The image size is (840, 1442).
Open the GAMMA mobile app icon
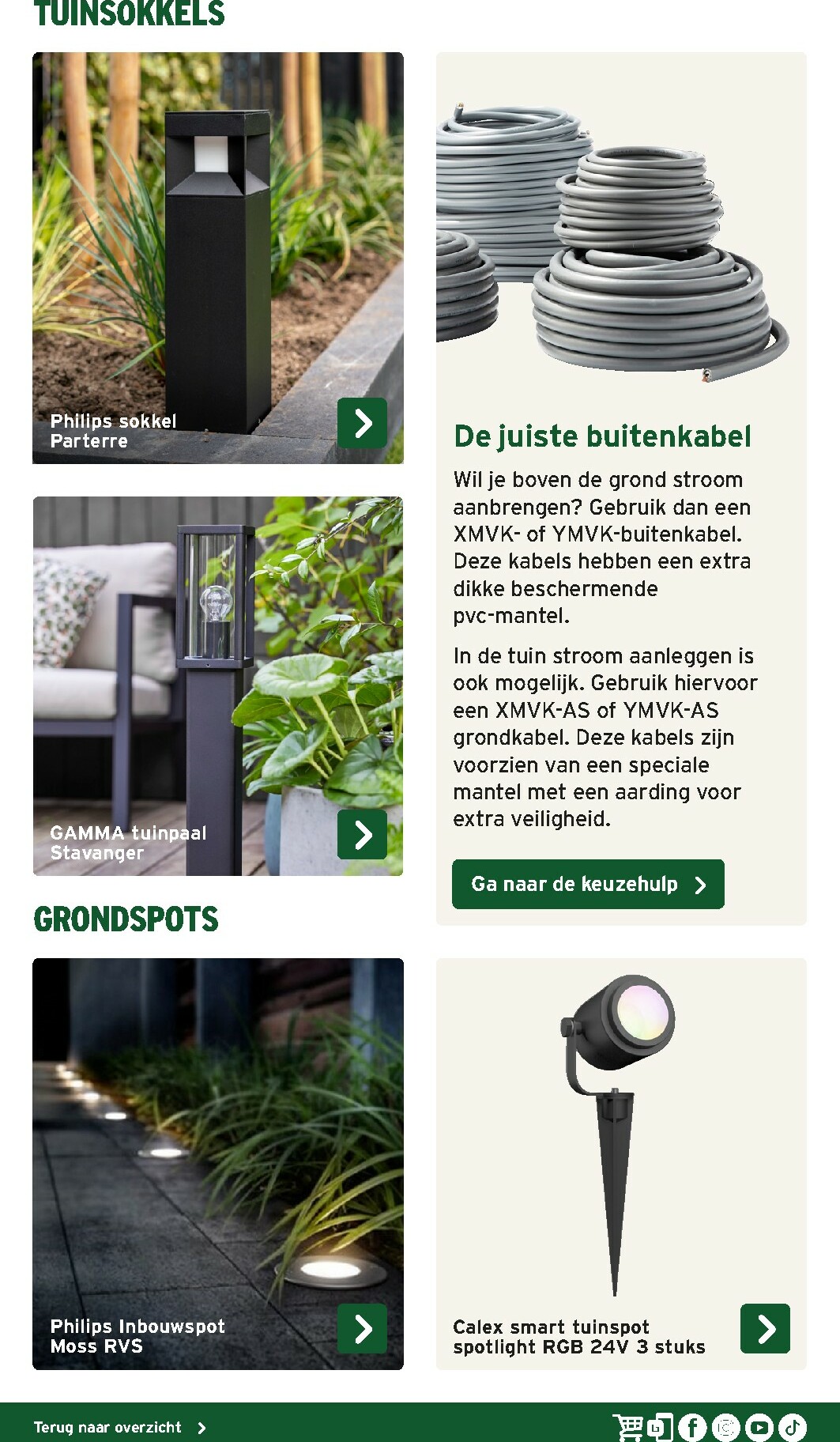[x=659, y=1427]
